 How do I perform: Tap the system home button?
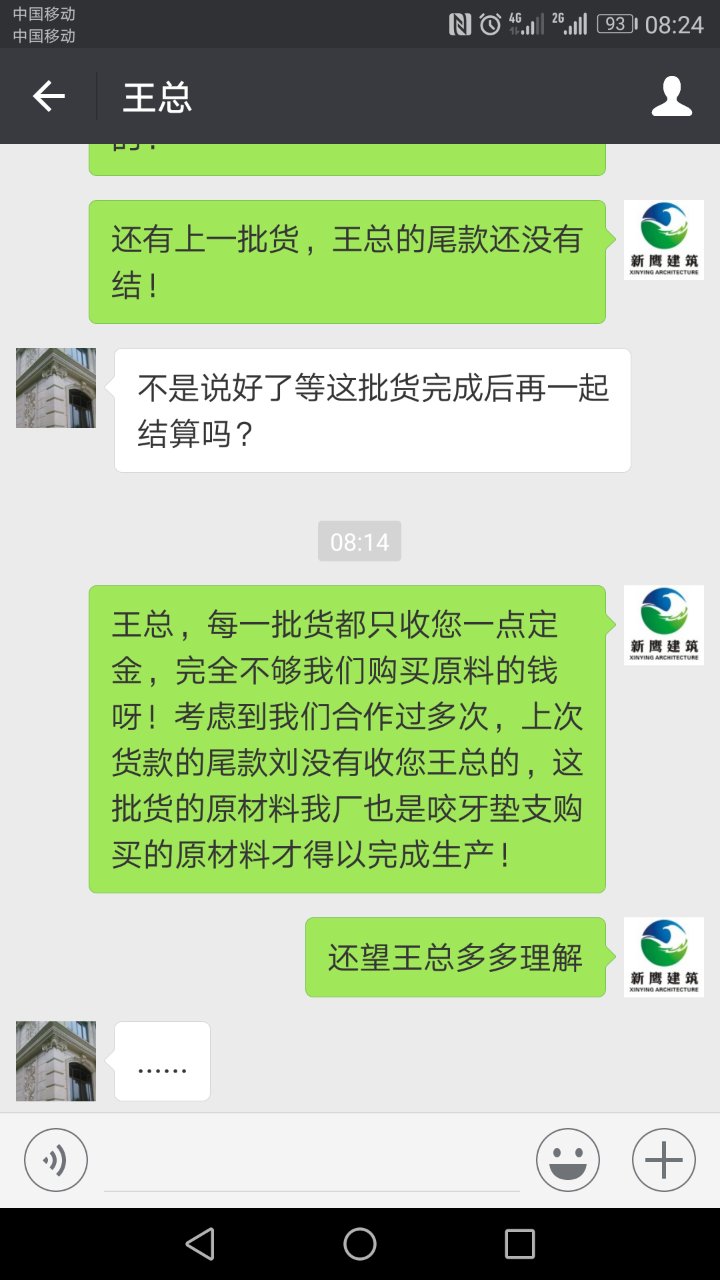click(360, 1244)
